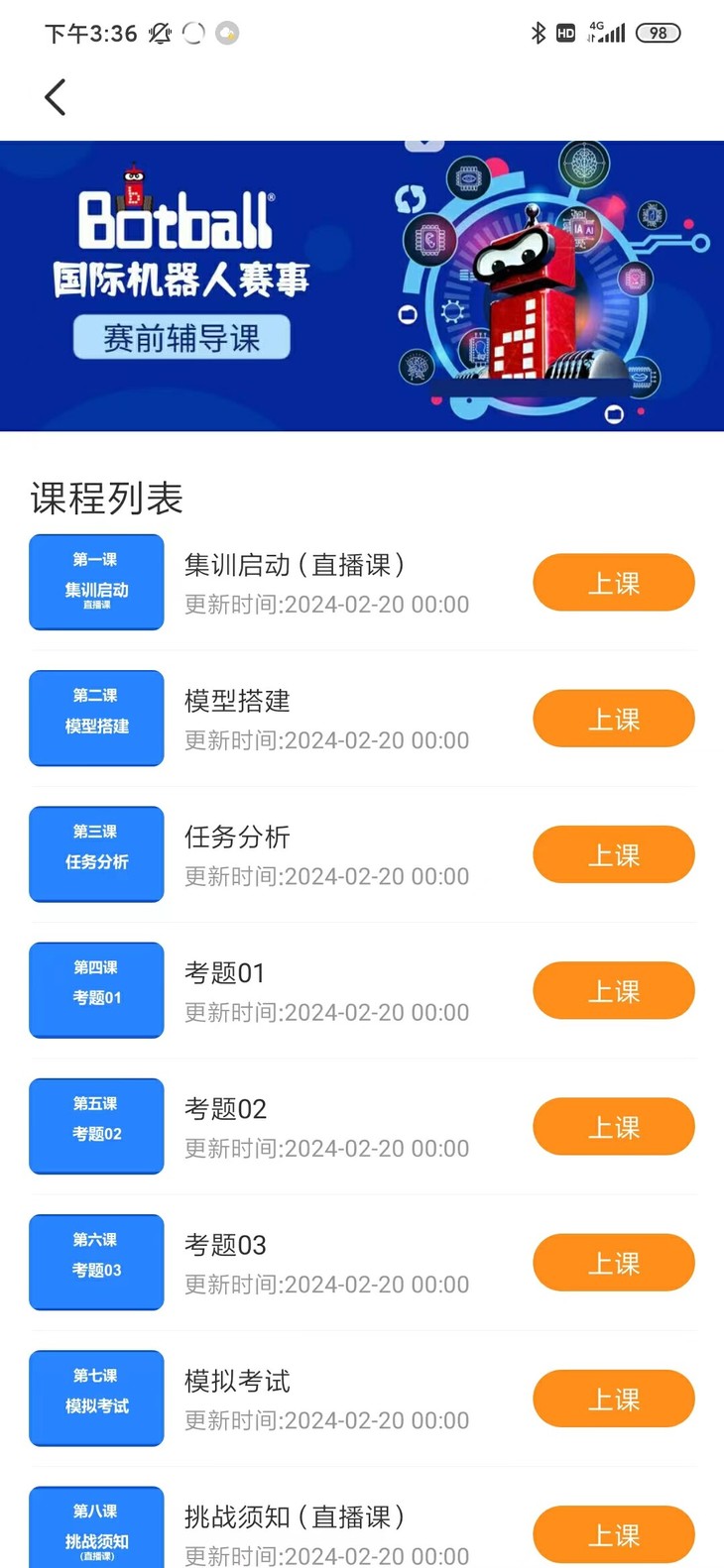Open the 第一课 集训启动 thumbnail

tap(96, 582)
